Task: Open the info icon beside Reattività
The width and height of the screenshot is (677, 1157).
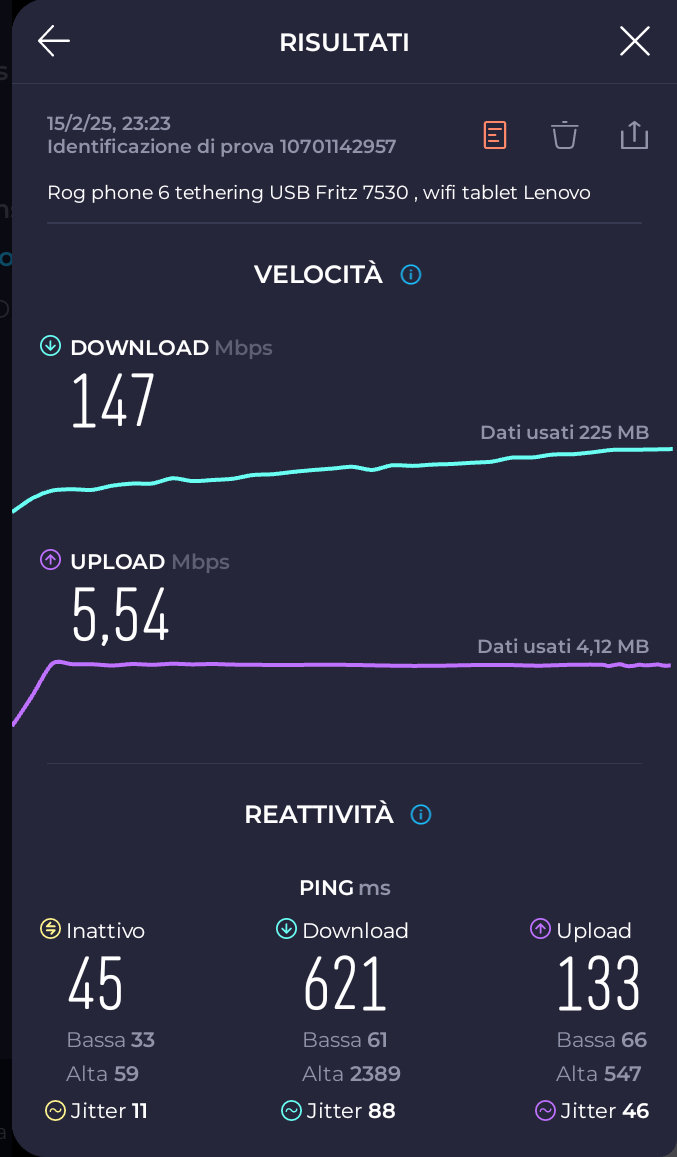Action: pyautogui.click(x=421, y=815)
